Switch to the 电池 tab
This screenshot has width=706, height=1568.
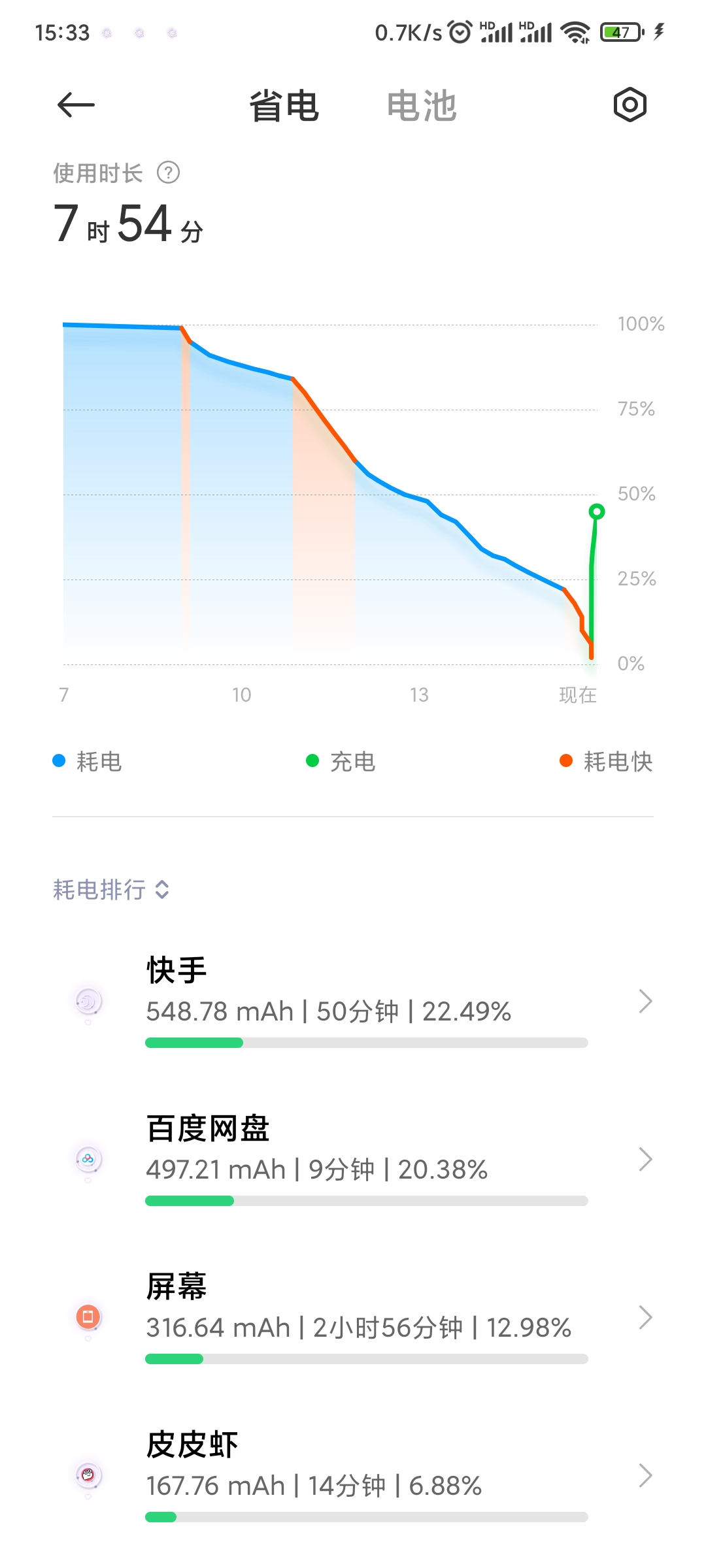[422, 106]
